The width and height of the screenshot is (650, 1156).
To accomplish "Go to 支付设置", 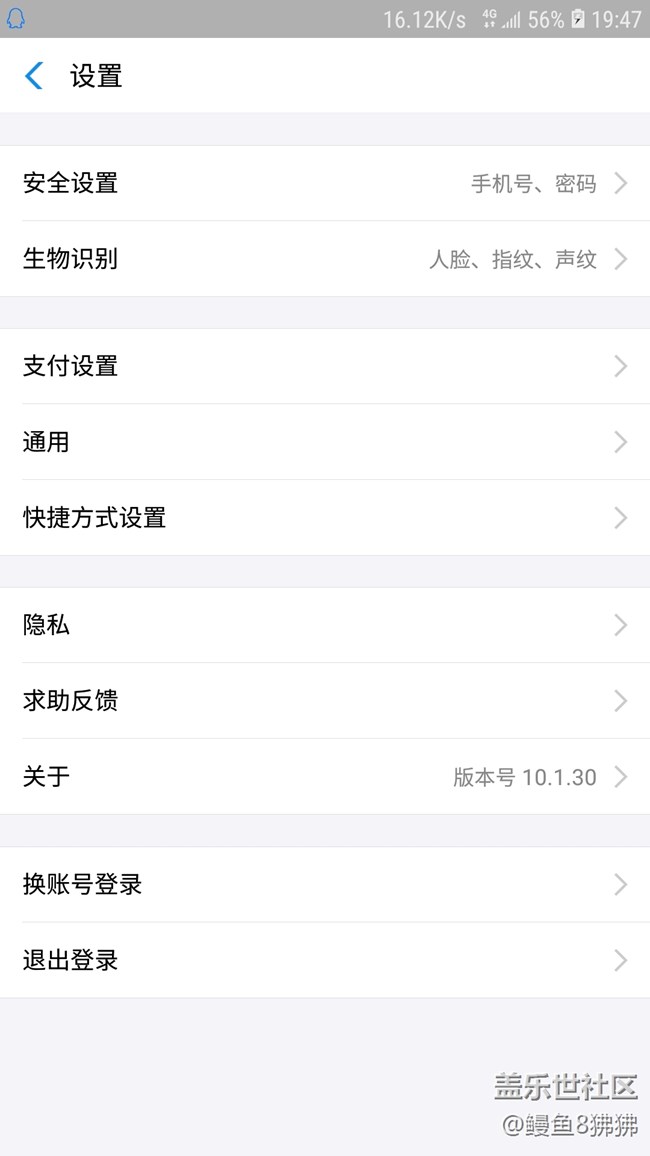I will pyautogui.click(x=325, y=366).
